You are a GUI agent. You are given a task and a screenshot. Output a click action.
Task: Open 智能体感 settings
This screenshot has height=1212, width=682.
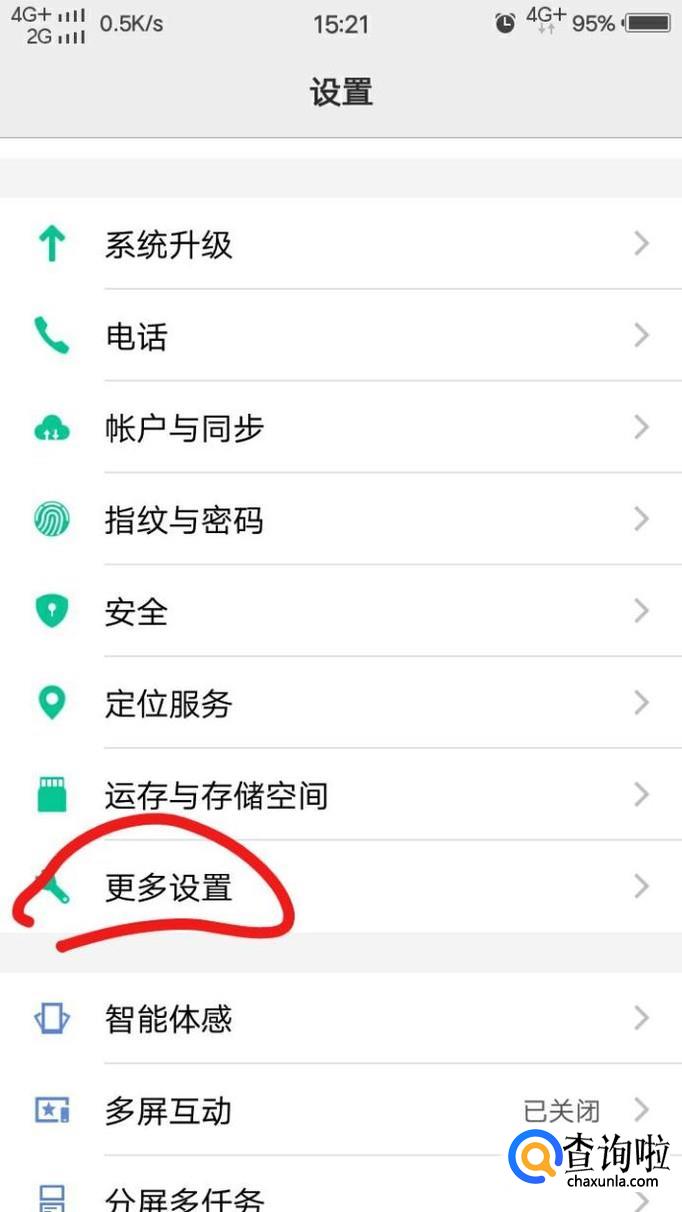pos(341,1018)
